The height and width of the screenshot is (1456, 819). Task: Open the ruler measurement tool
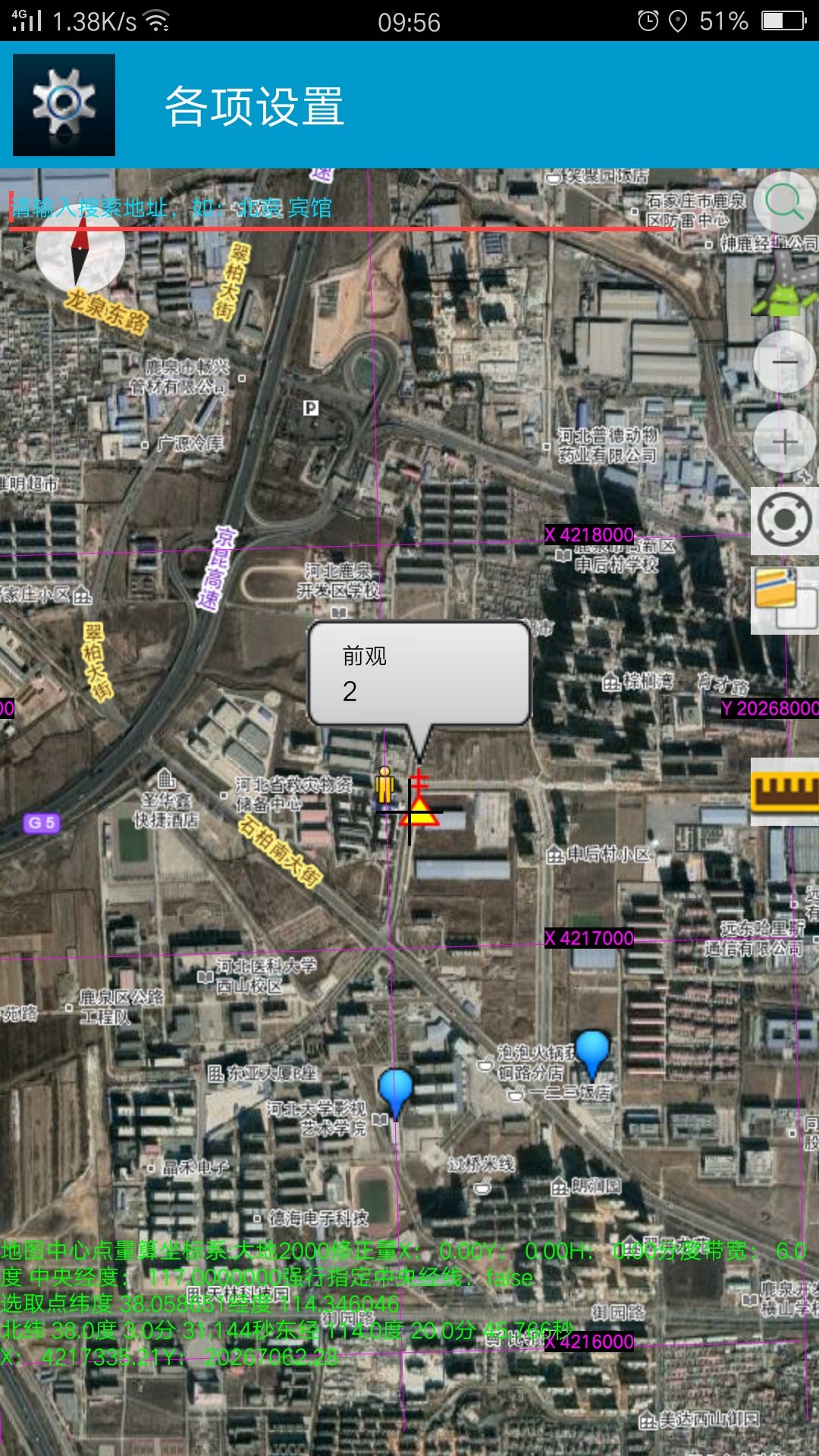click(x=784, y=790)
